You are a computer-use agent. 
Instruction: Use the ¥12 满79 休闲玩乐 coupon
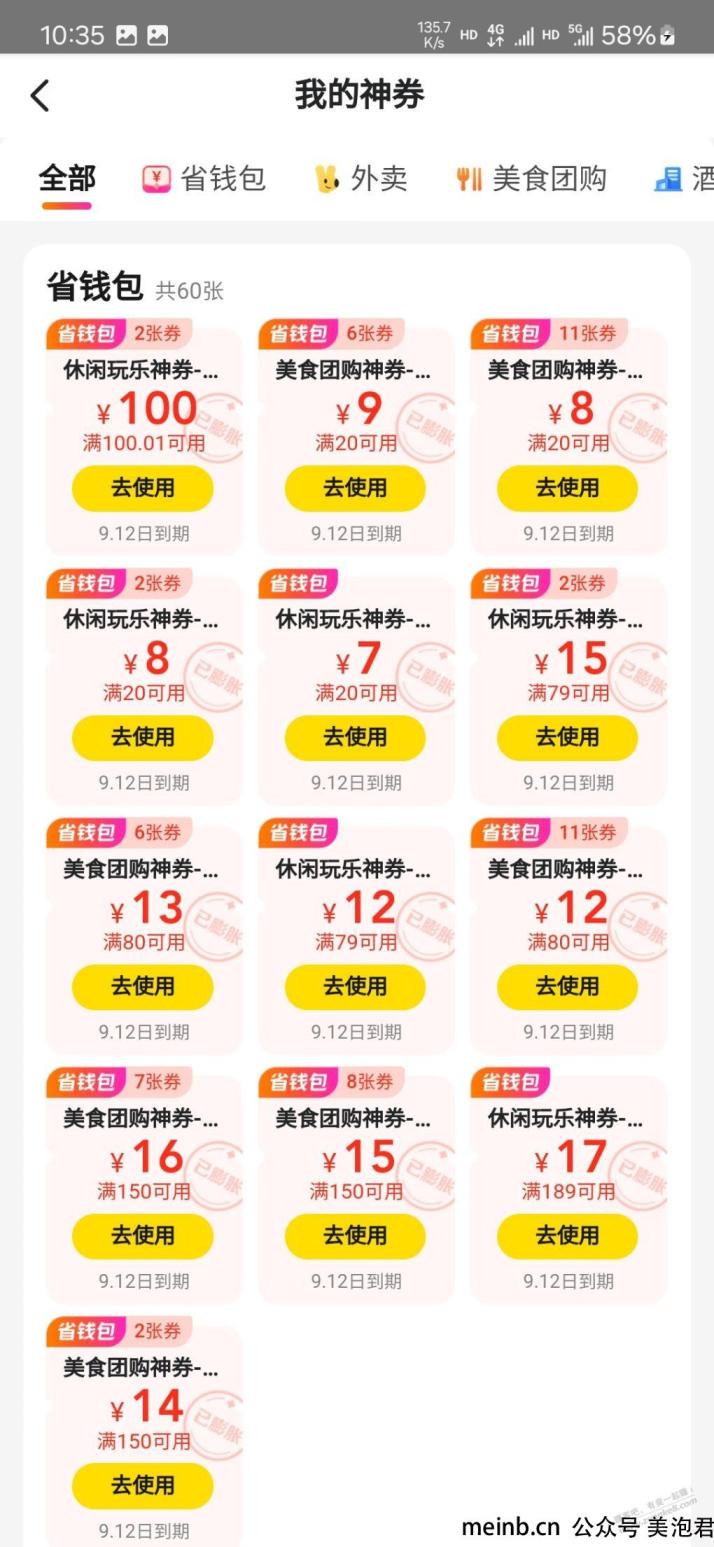[355, 986]
